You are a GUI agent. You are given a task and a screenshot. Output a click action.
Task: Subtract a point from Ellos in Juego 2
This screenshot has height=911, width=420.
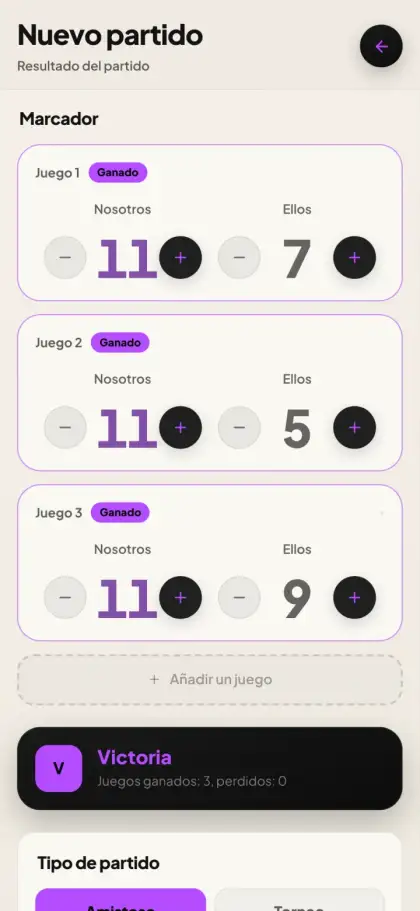(239, 428)
